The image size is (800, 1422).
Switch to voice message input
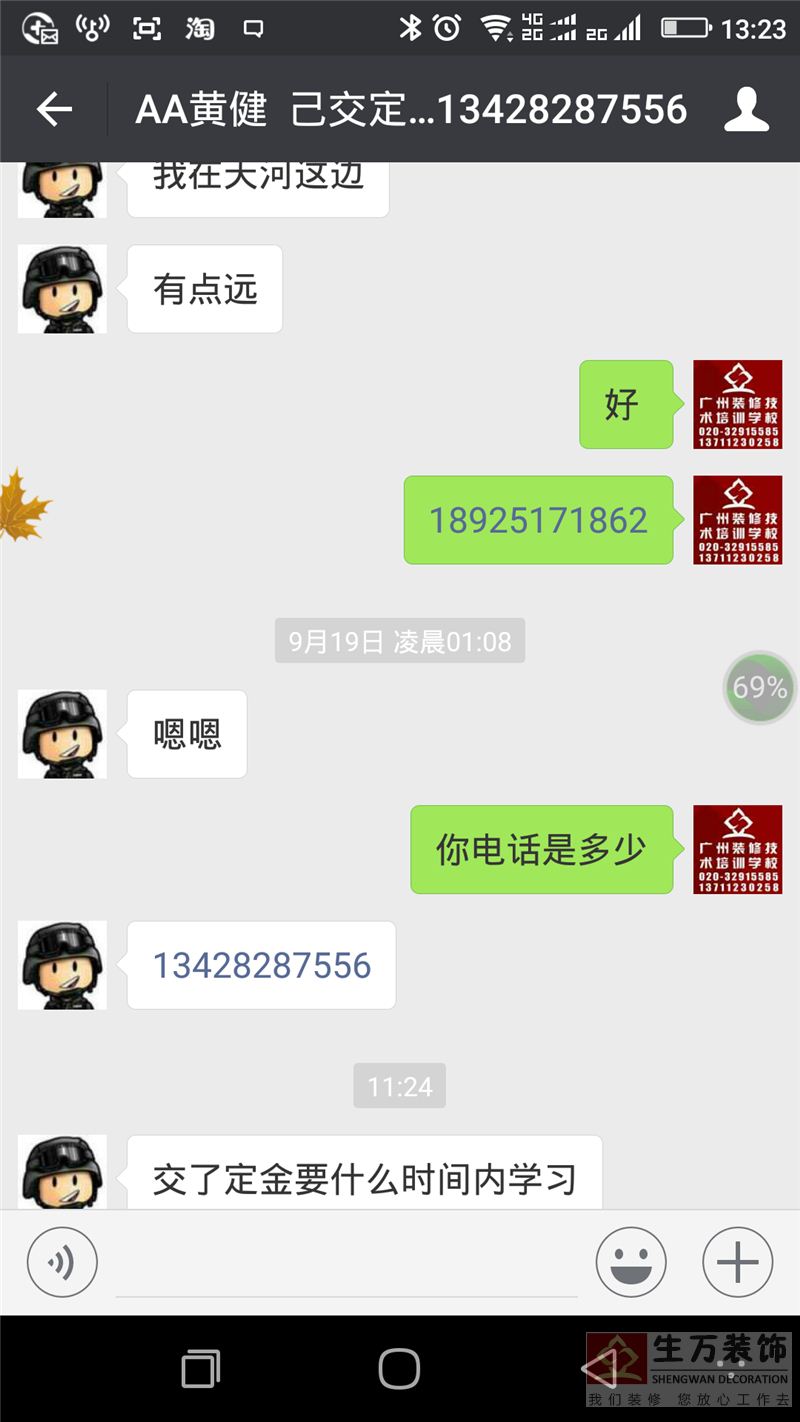point(62,1262)
